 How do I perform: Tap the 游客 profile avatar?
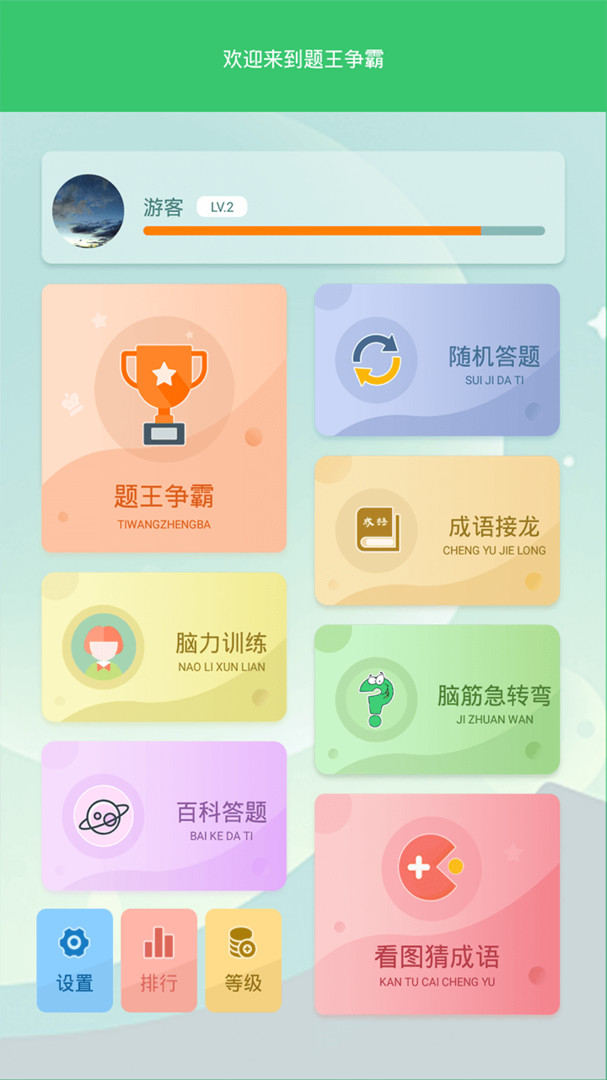(88, 211)
